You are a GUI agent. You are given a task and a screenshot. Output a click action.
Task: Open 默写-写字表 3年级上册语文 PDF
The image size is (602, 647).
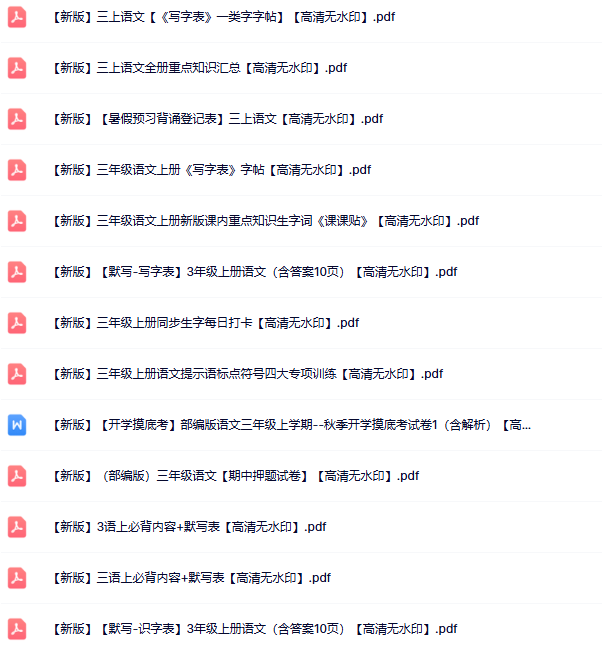click(x=253, y=272)
